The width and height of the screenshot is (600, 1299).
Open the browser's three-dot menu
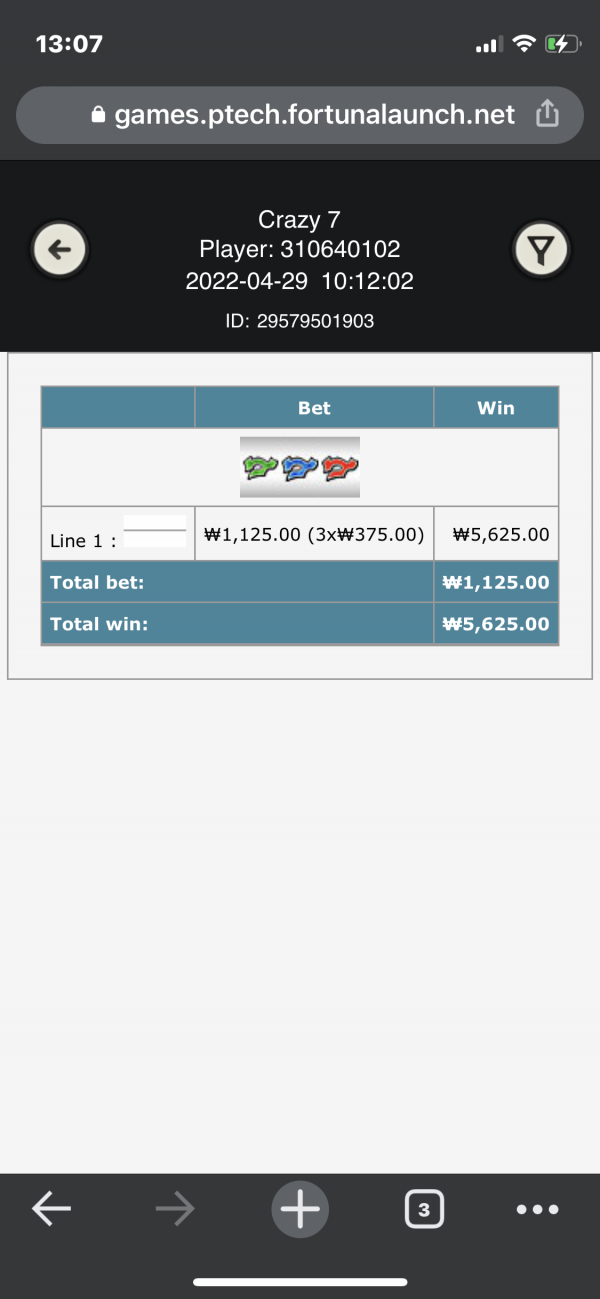tap(537, 1210)
